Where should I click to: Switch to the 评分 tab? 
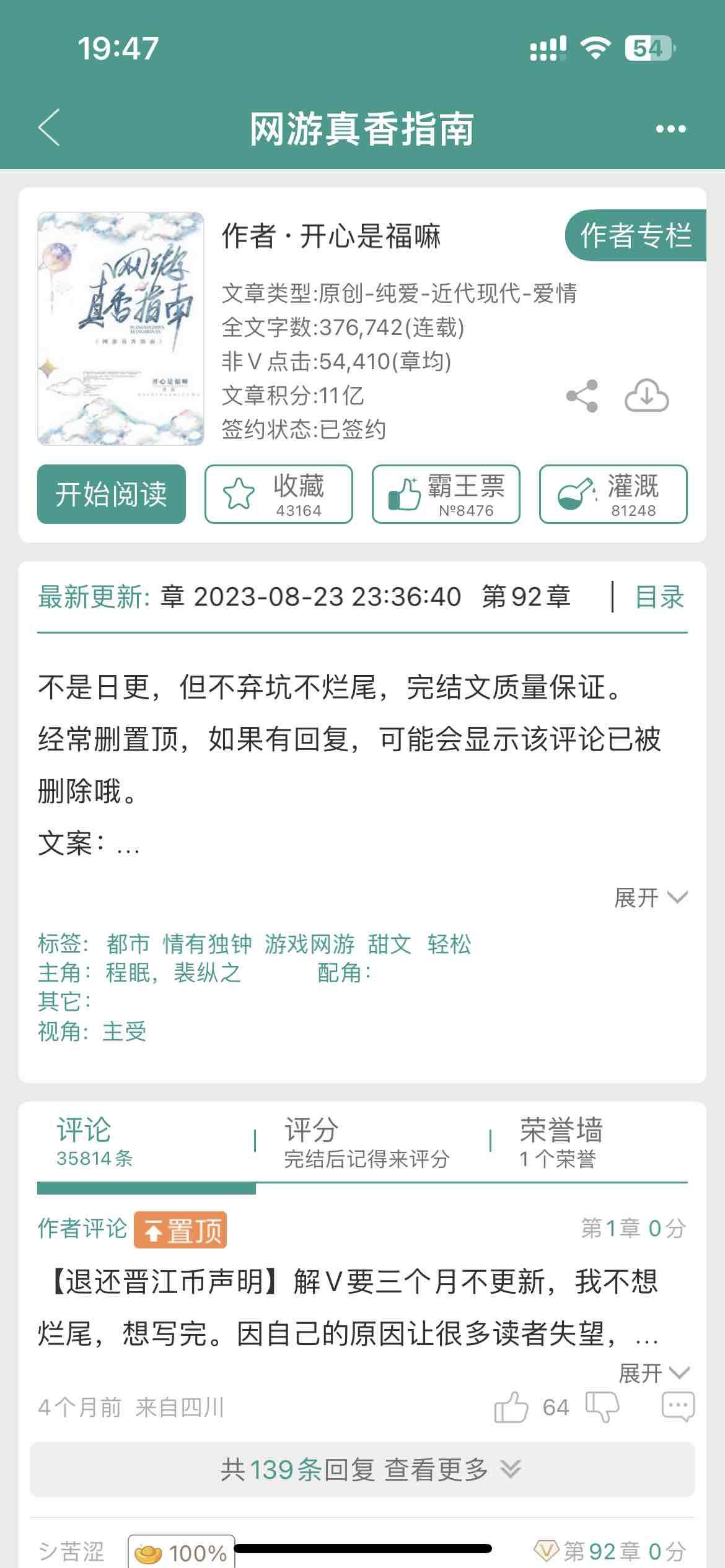[367, 1142]
